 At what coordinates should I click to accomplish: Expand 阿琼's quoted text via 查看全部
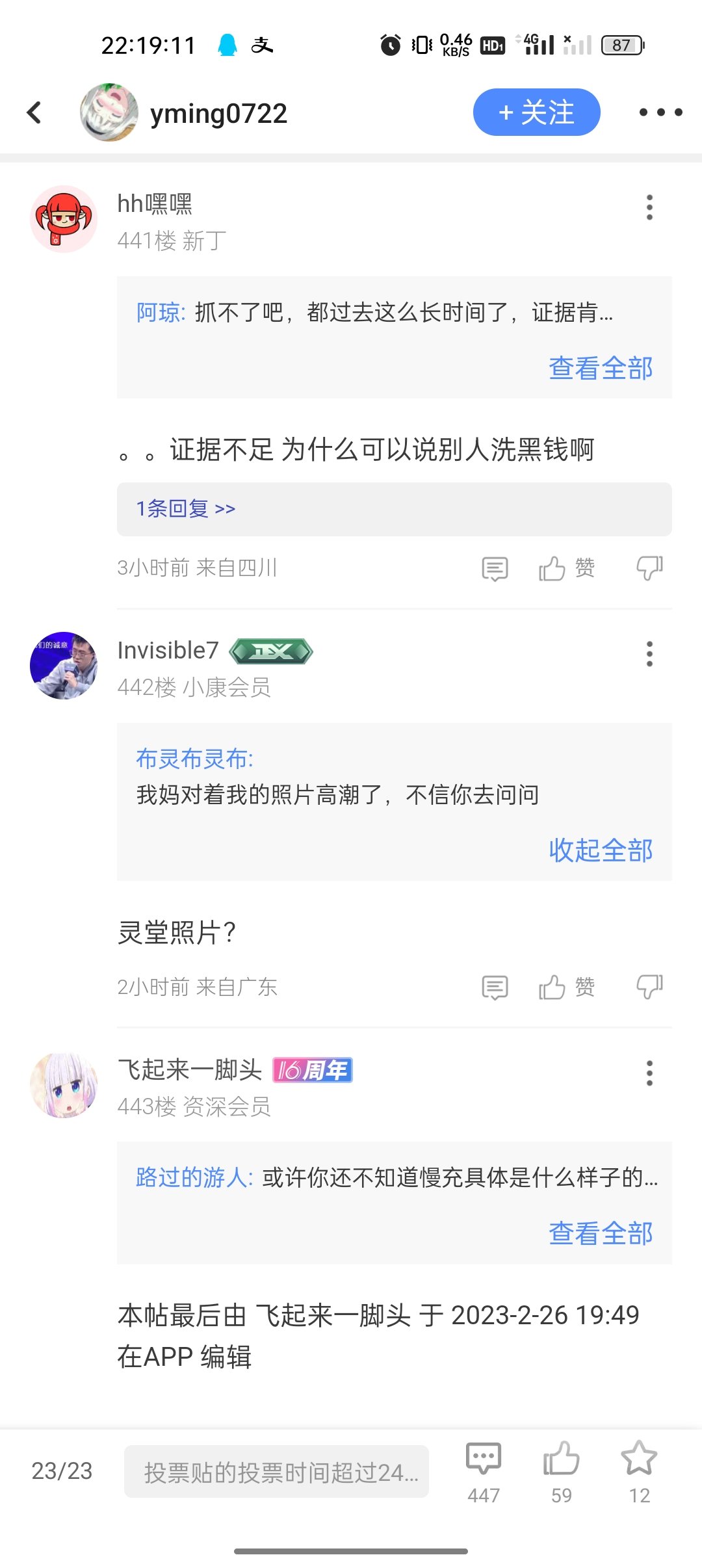pos(601,368)
